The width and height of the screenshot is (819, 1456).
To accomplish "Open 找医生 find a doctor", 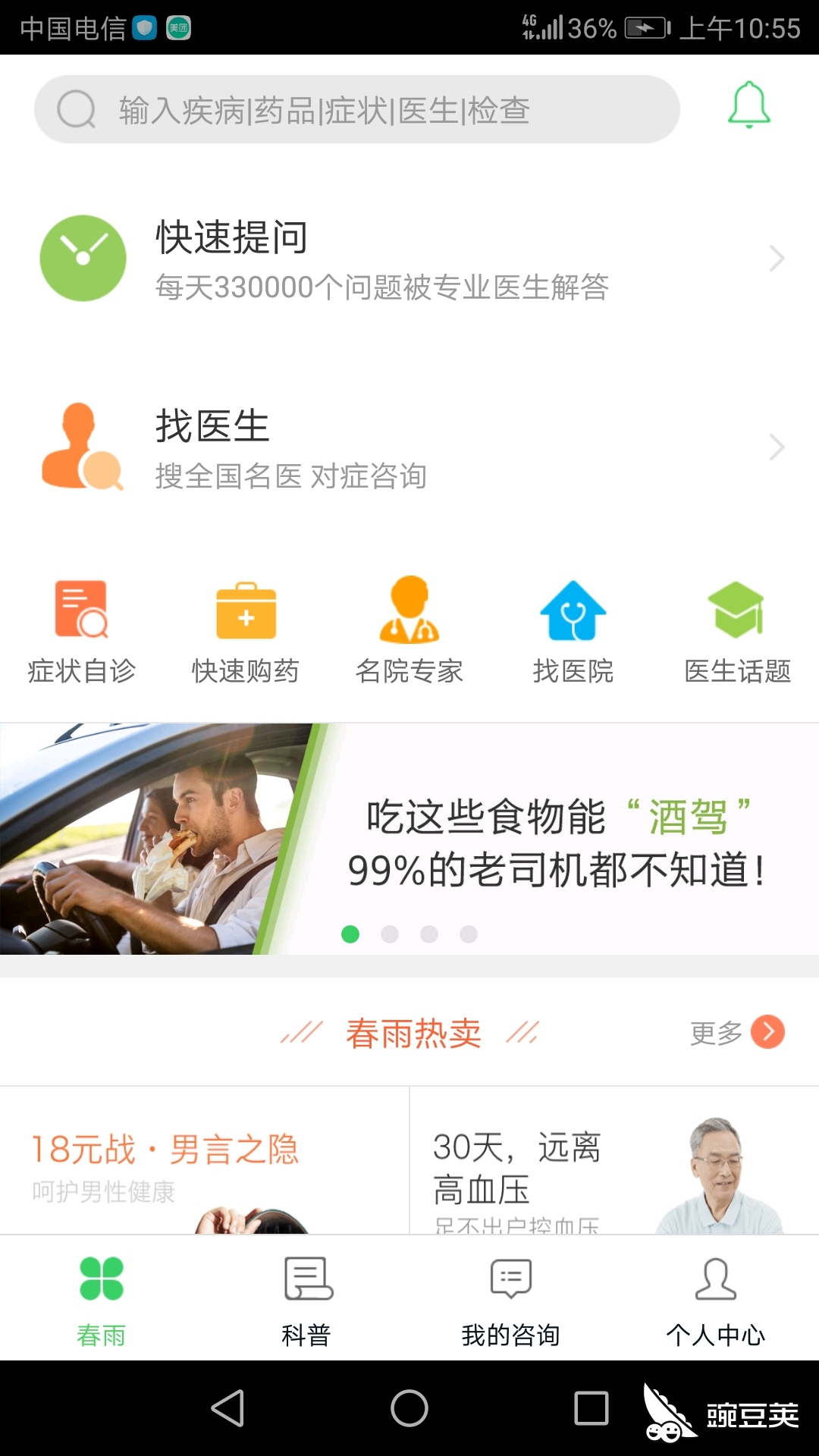I will pos(409,447).
